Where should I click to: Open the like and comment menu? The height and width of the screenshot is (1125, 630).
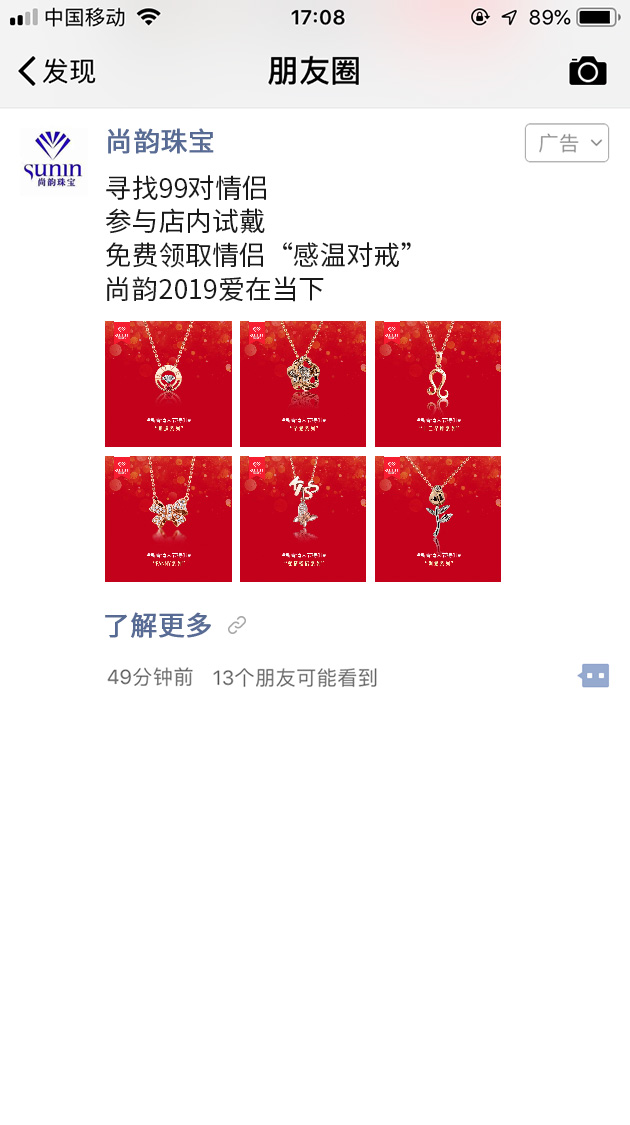pos(593,676)
